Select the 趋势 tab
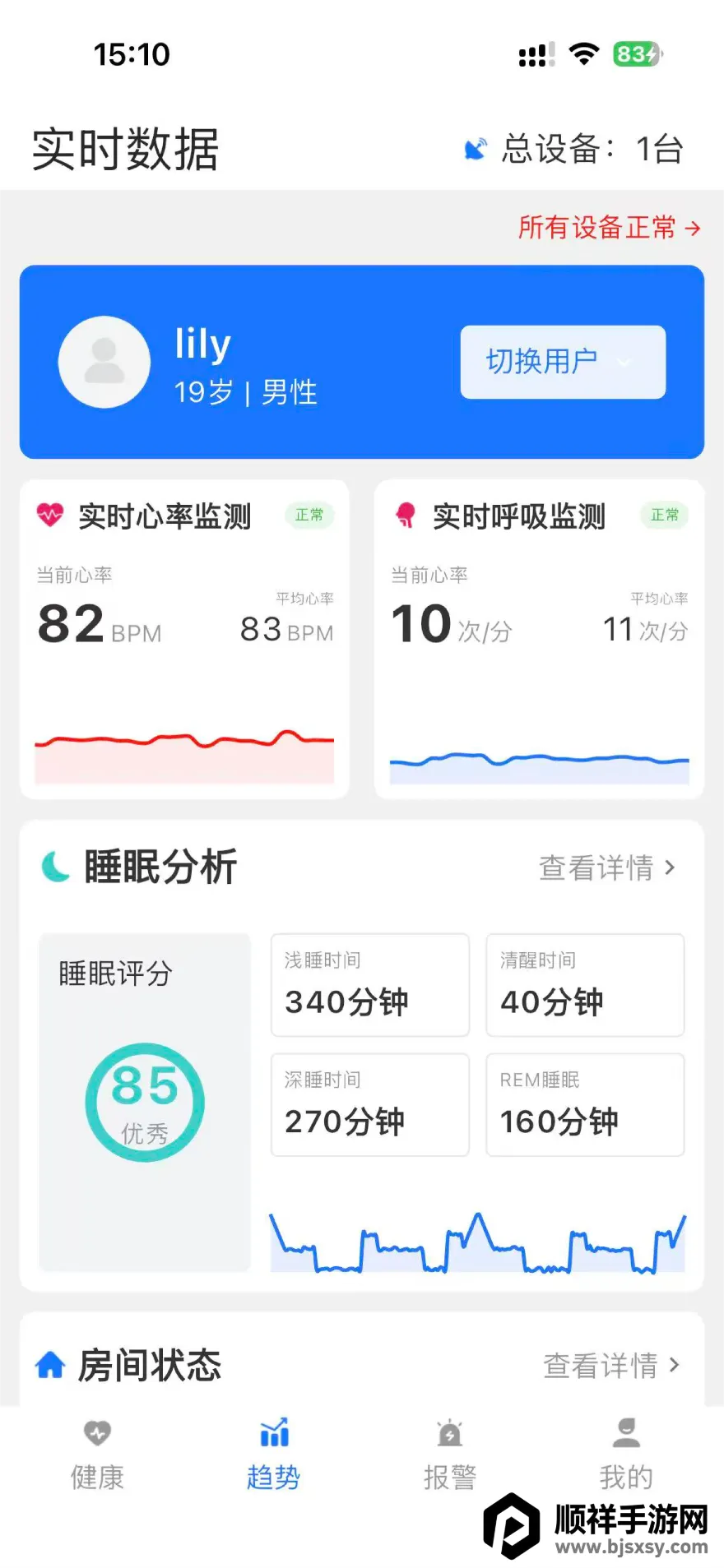The width and height of the screenshot is (724, 1568). click(x=273, y=1454)
